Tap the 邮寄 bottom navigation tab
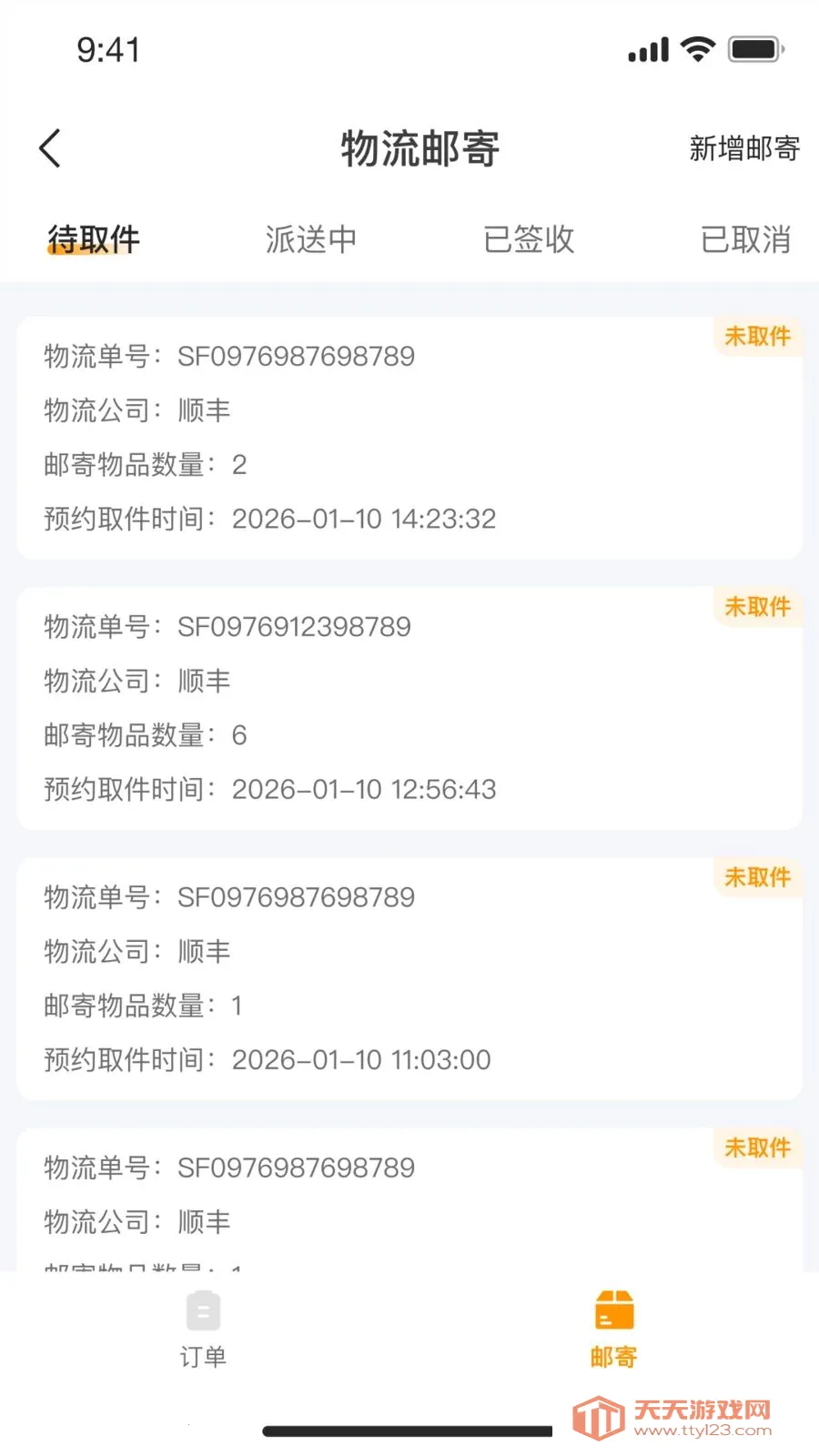Image resolution: width=819 pixels, height=1456 pixels. [613, 1329]
